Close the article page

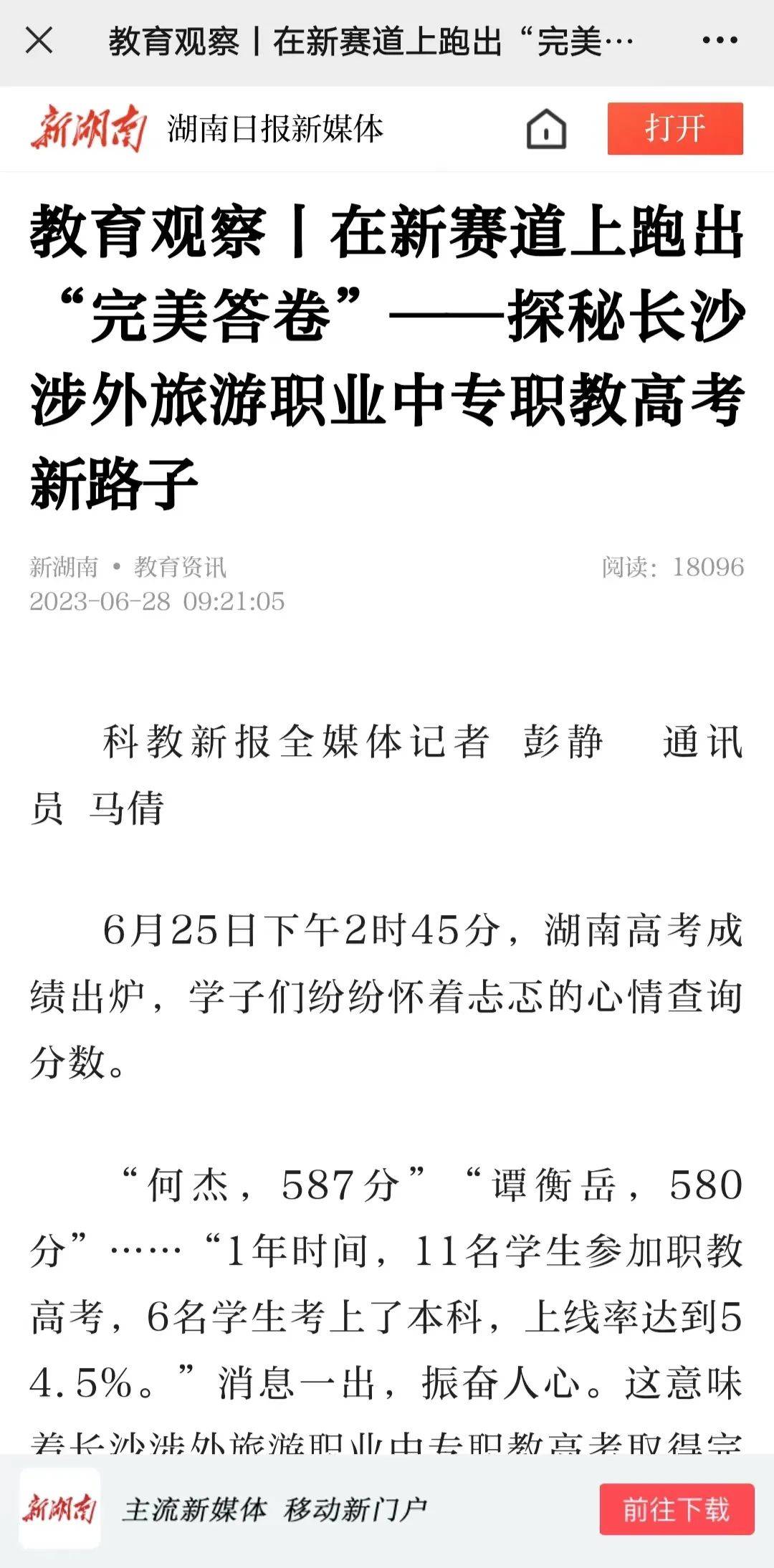[x=39, y=41]
